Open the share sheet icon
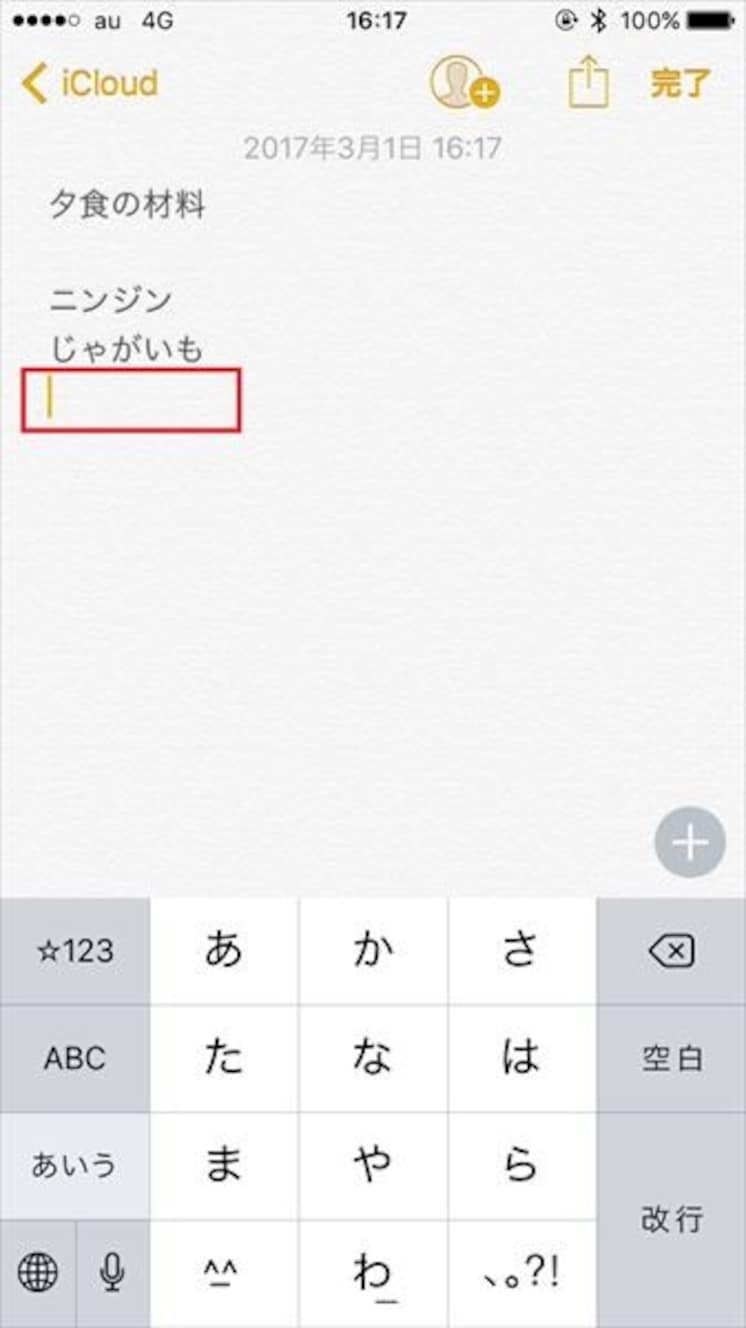 (x=588, y=82)
